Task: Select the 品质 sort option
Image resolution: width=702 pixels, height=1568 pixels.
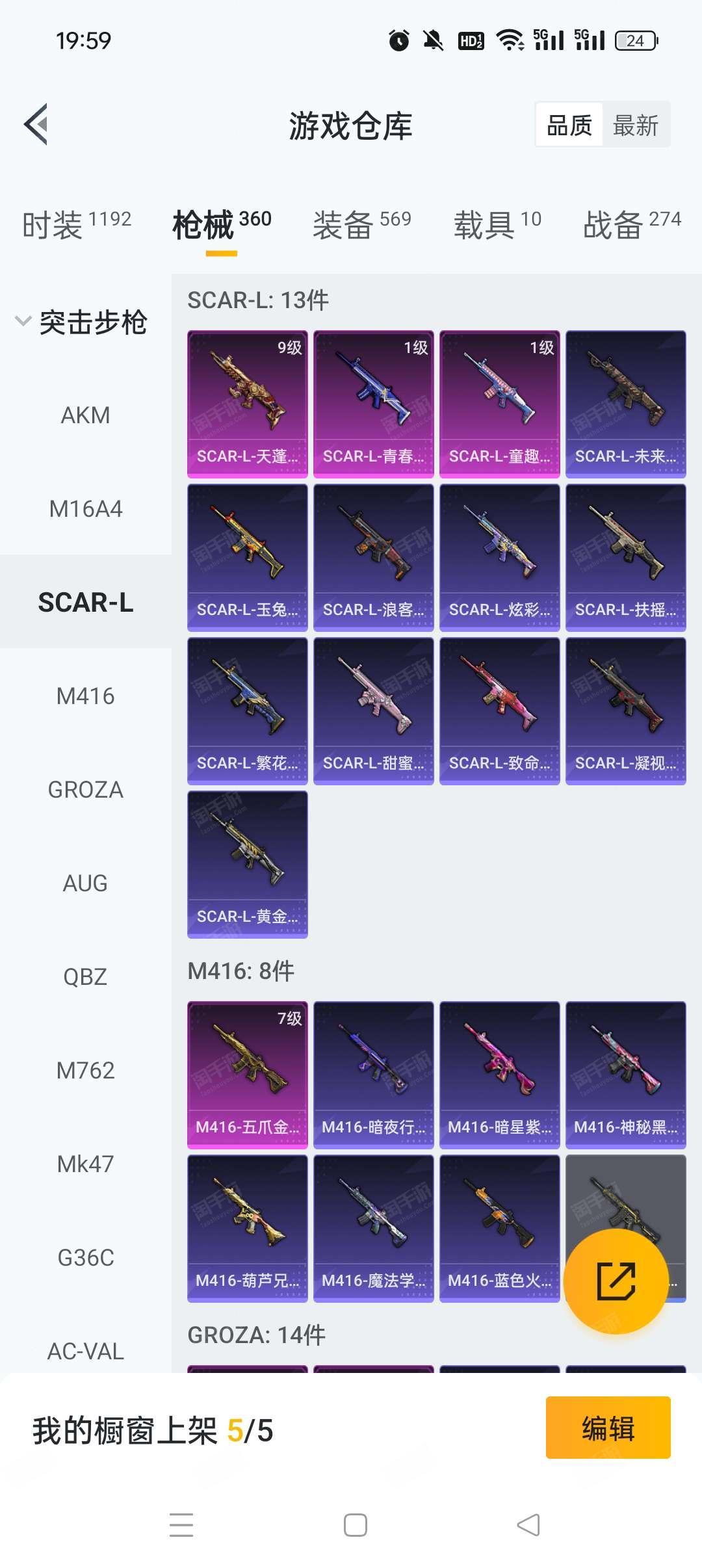Action: (x=569, y=125)
